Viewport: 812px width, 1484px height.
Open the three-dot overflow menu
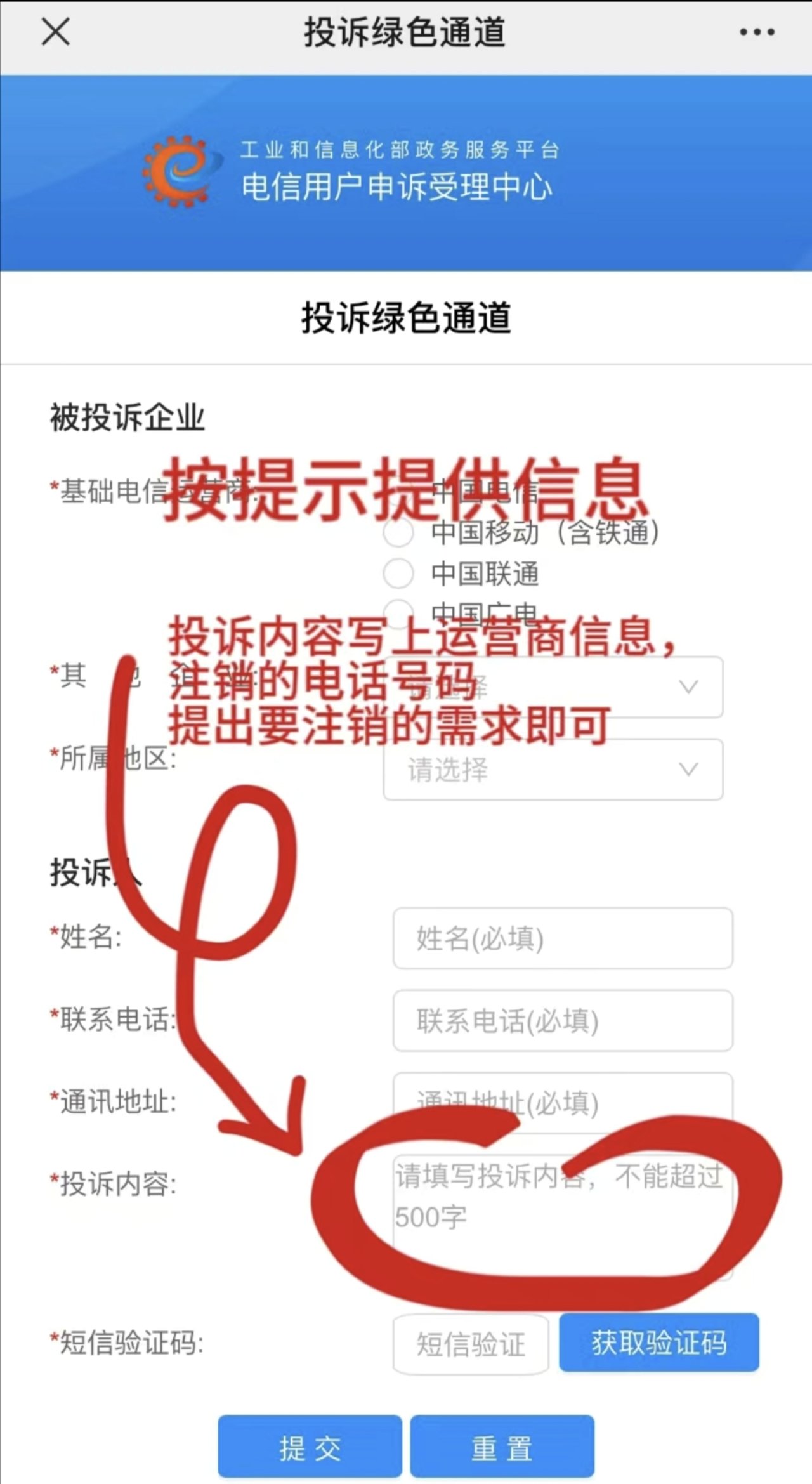[757, 32]
